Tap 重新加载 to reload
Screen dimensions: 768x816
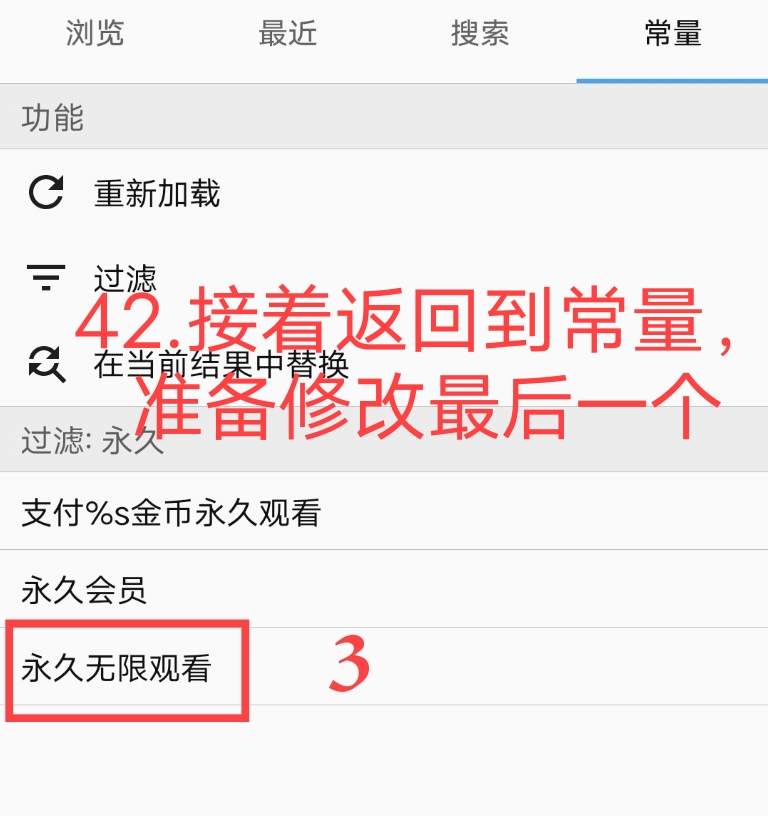(157, 193)
